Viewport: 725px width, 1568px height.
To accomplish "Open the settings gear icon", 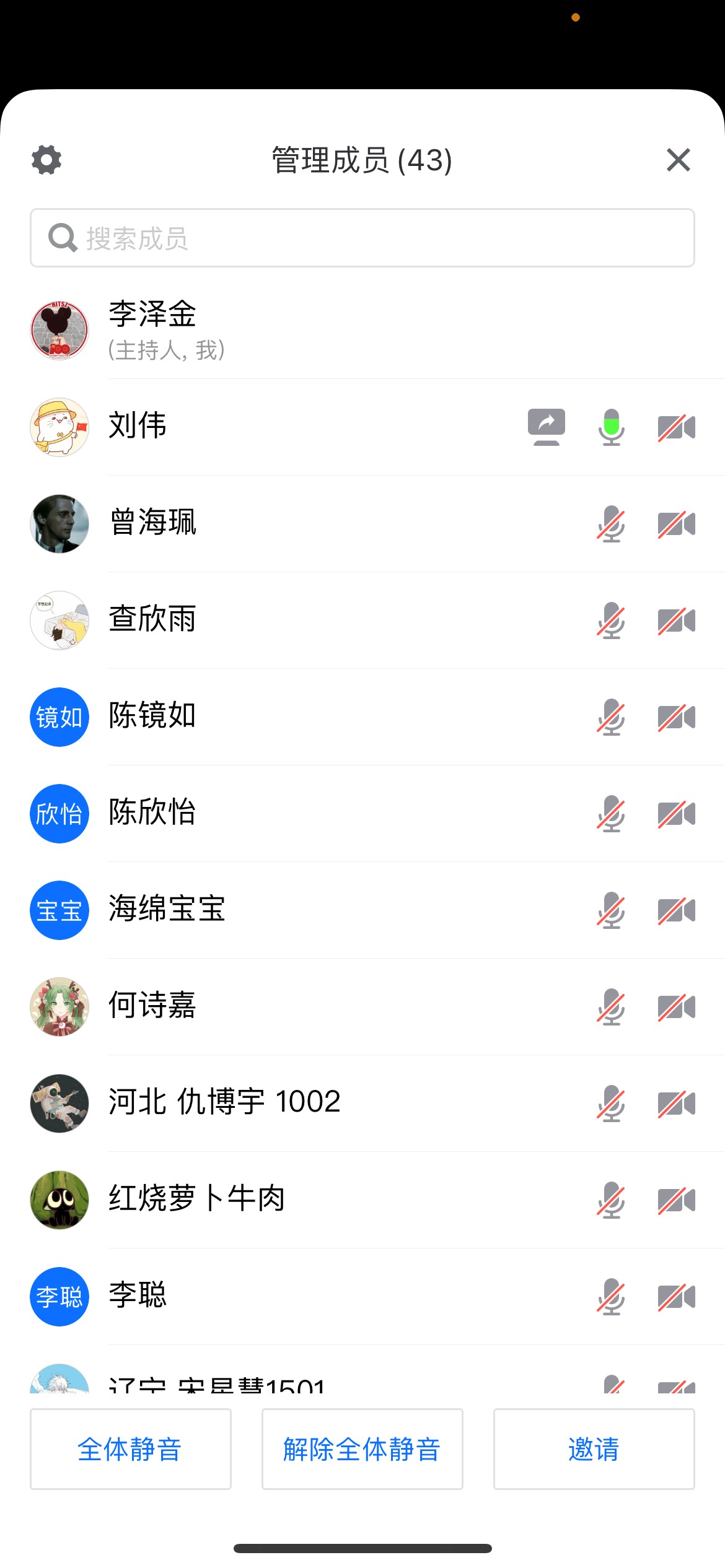I will [x=46, y=160].
